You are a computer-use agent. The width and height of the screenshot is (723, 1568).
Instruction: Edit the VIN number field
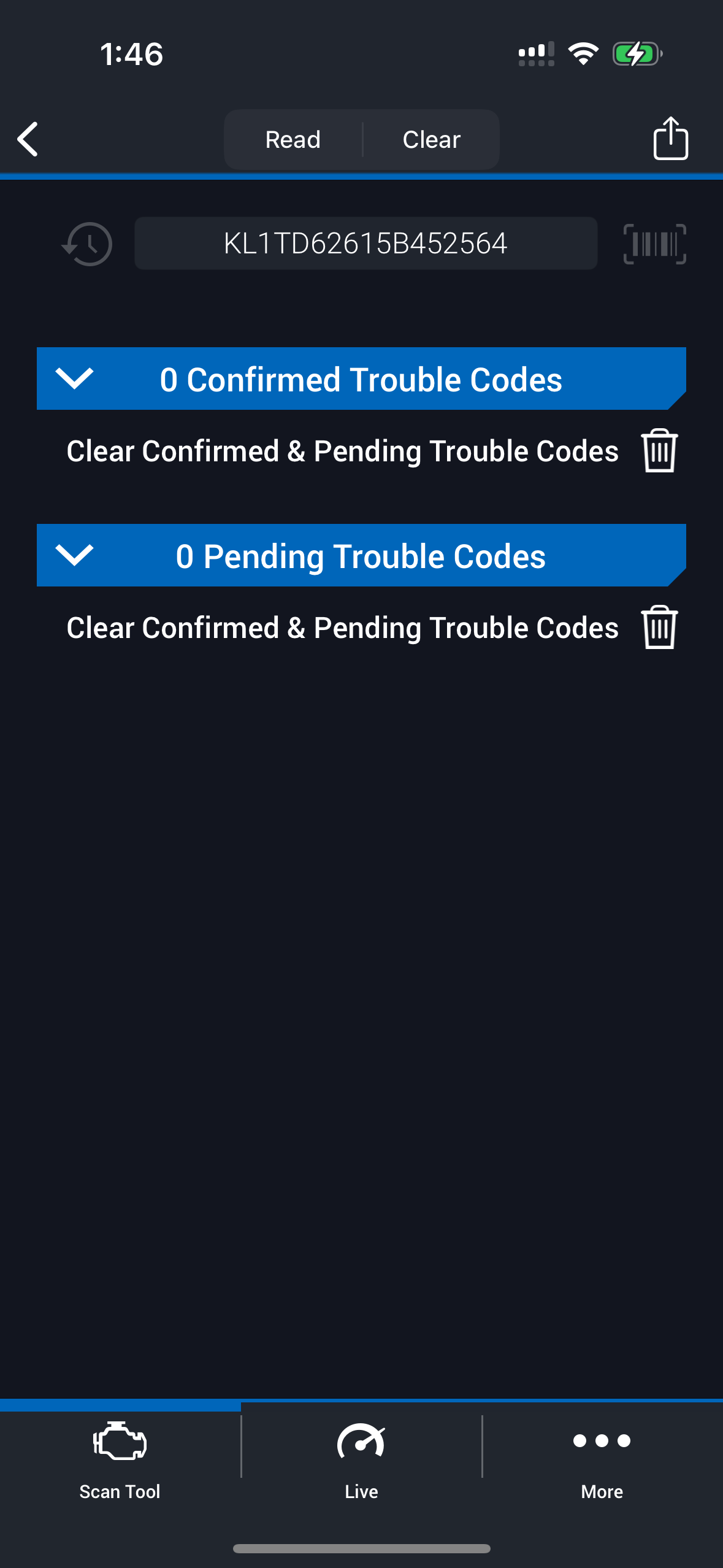[x=365, y=244]
